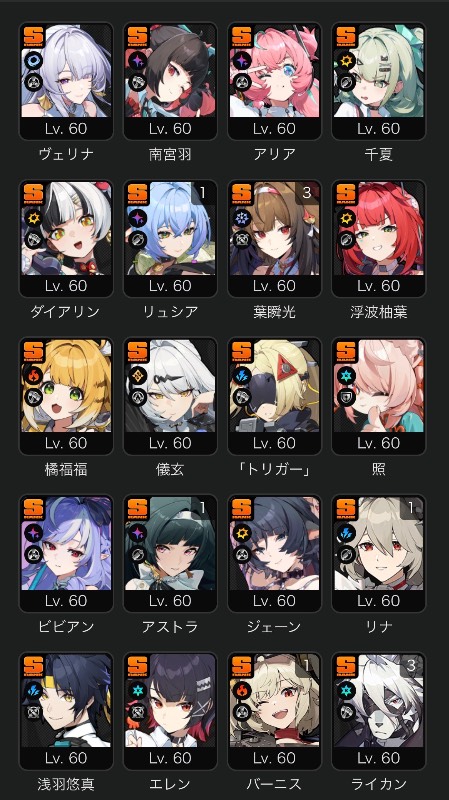The height and width of the screenshot is (800, 449).
Task: Select the 南宮羽 character card
Action: [x=170, y=81]
